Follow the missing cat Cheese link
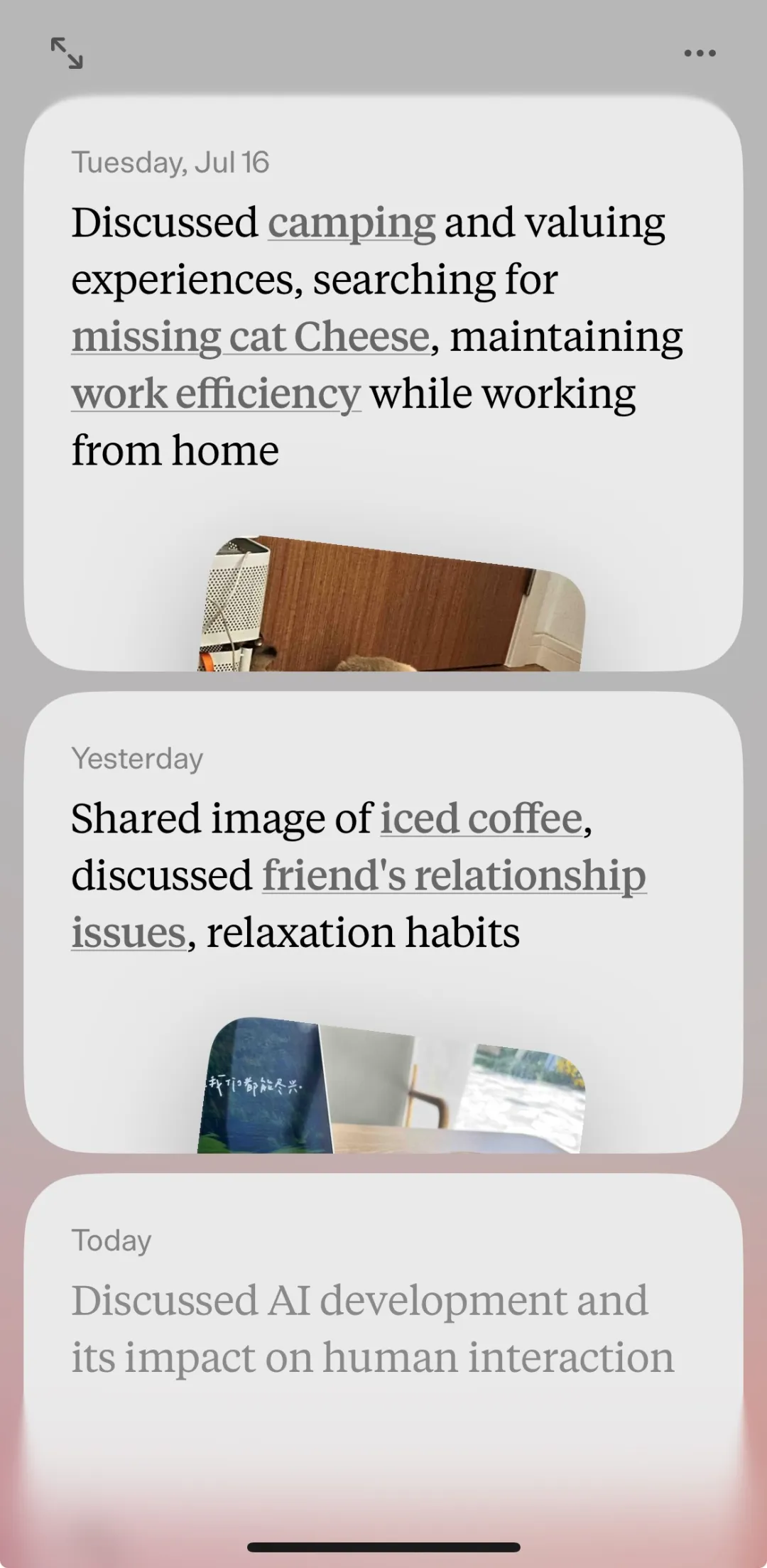This screenshot has height=1568, width=767. (251, 337)
